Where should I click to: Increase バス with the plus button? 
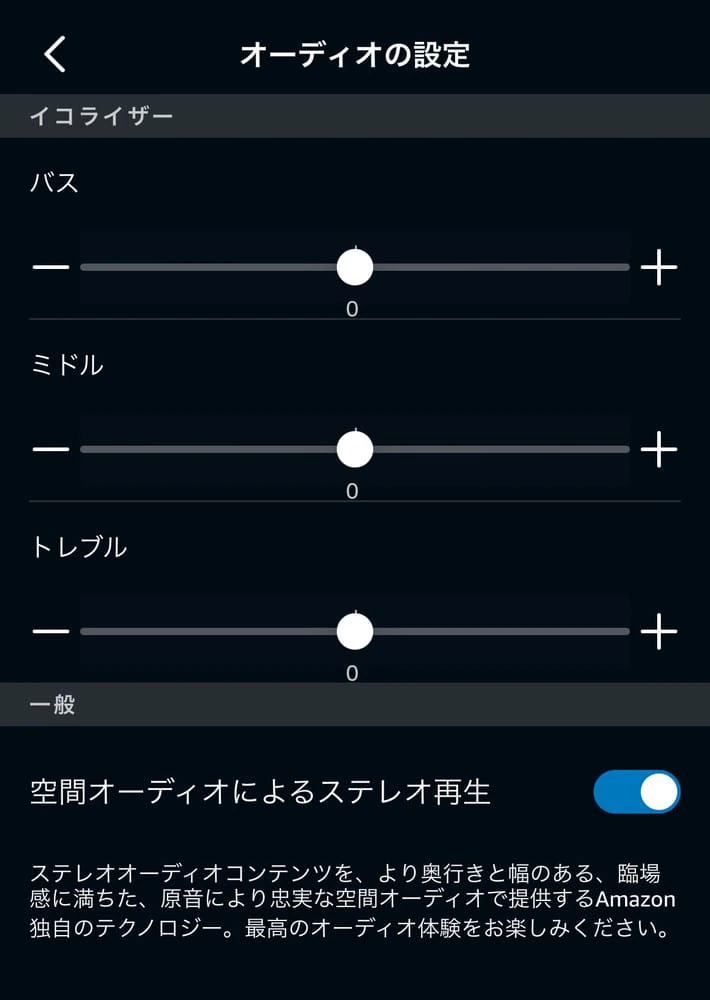tap(658, 268)
